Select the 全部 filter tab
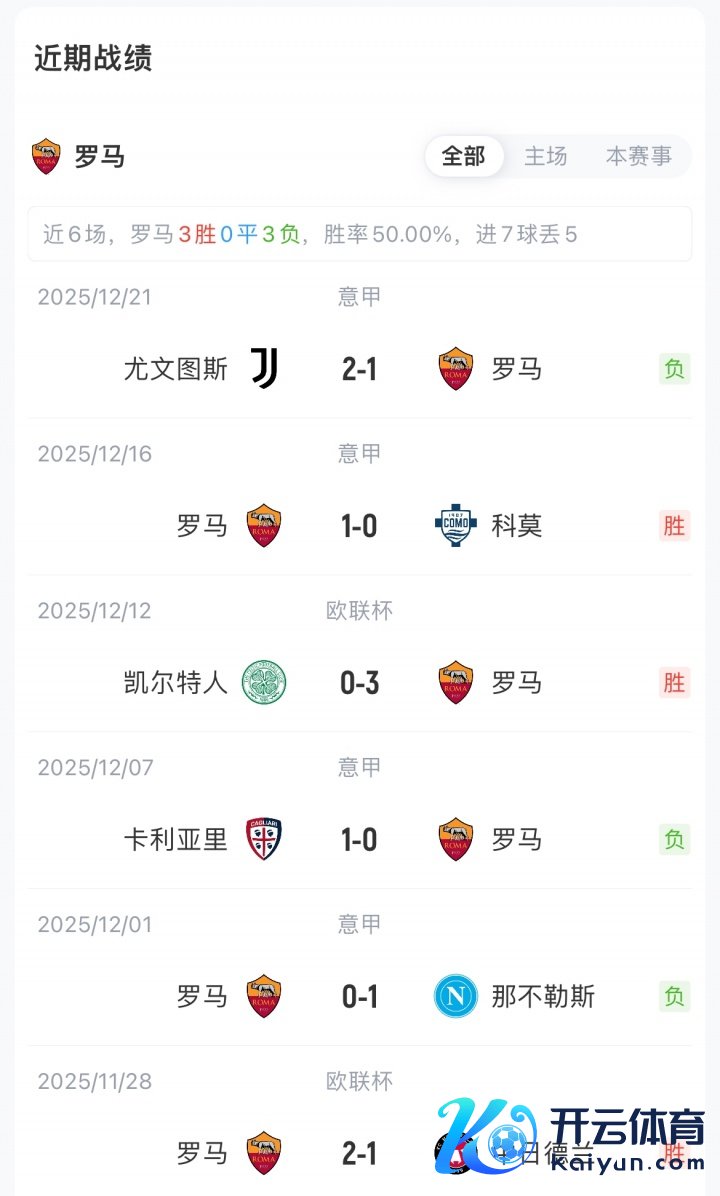This screenshot has width=720, height=1196. point(464,156)
